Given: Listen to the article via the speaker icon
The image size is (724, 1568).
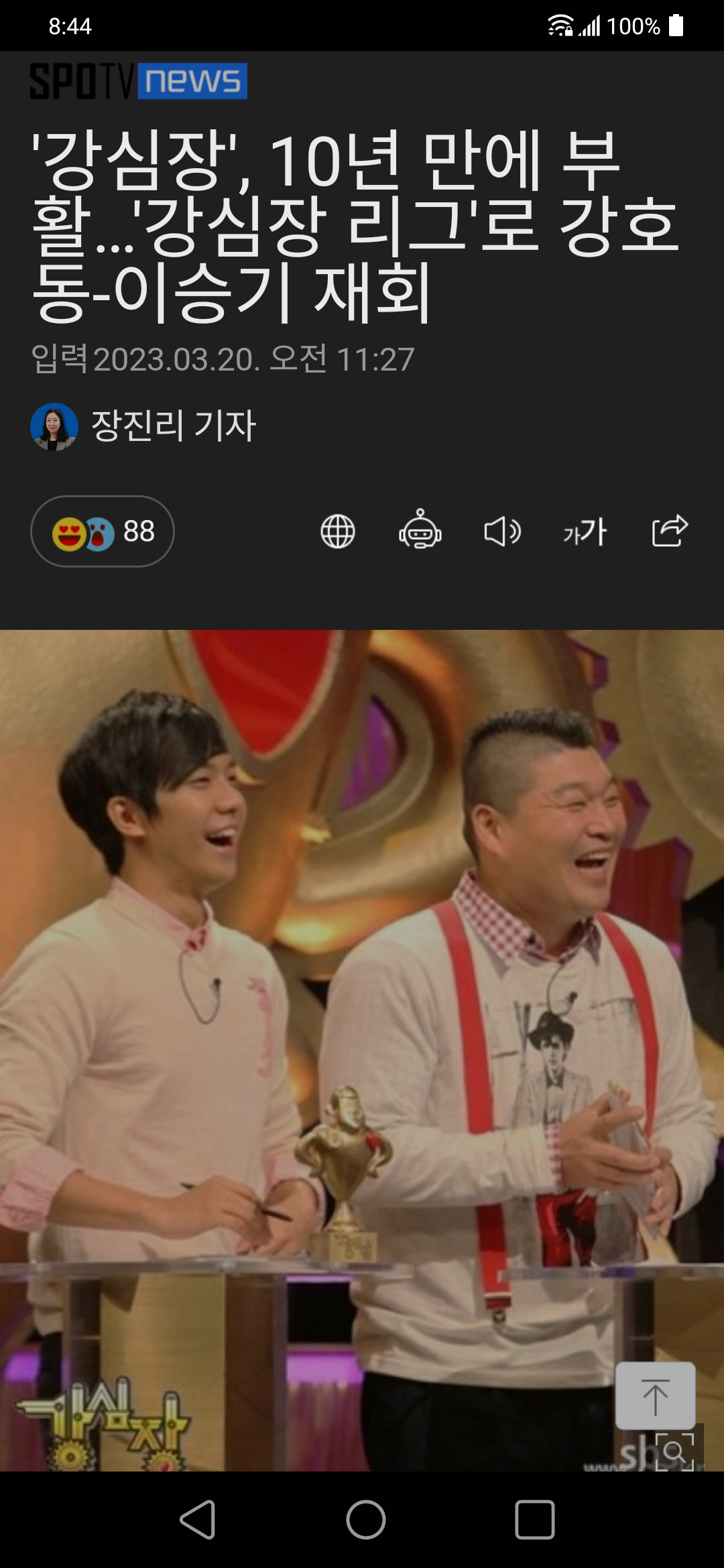Looking at the screenshot, I should click(x=502, y=532).
